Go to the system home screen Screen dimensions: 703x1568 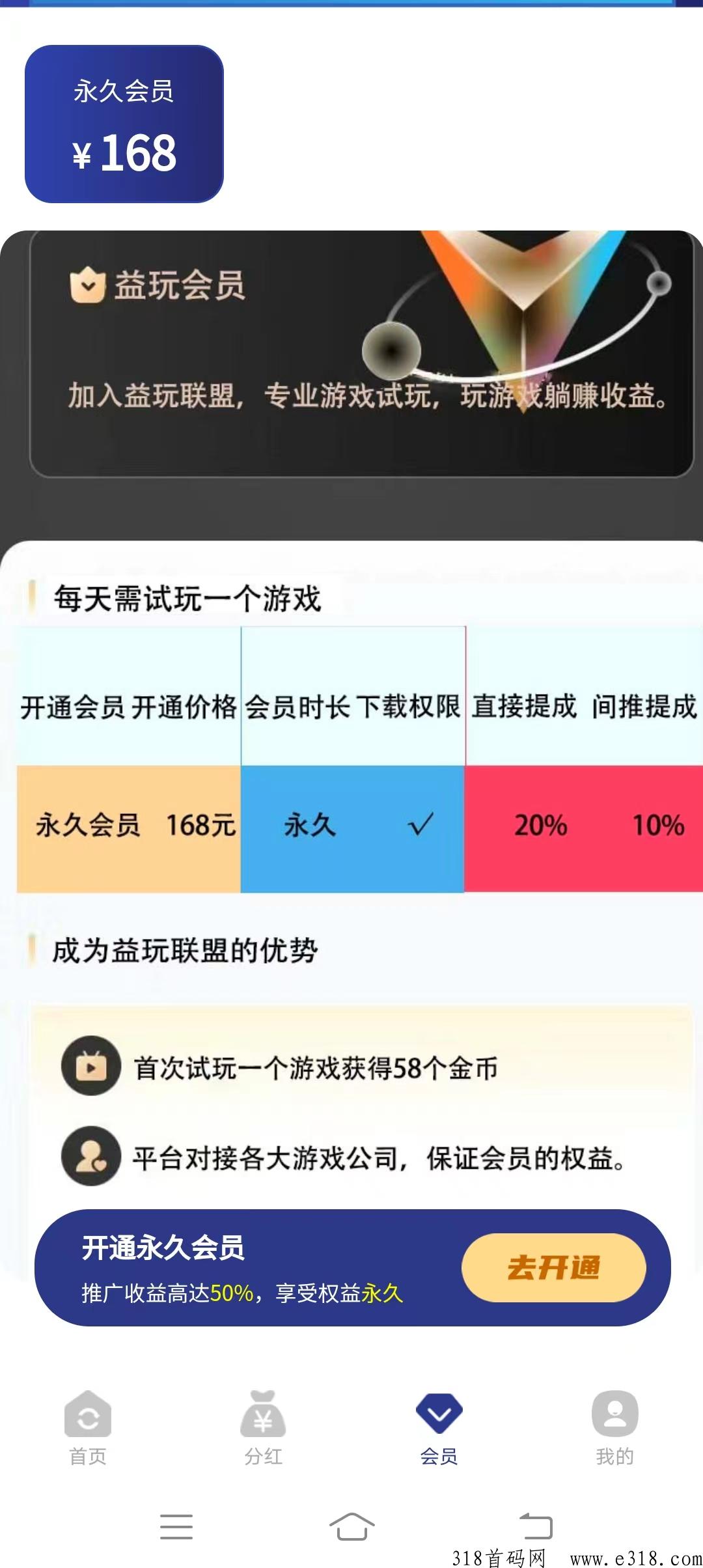coord(351,1526)
